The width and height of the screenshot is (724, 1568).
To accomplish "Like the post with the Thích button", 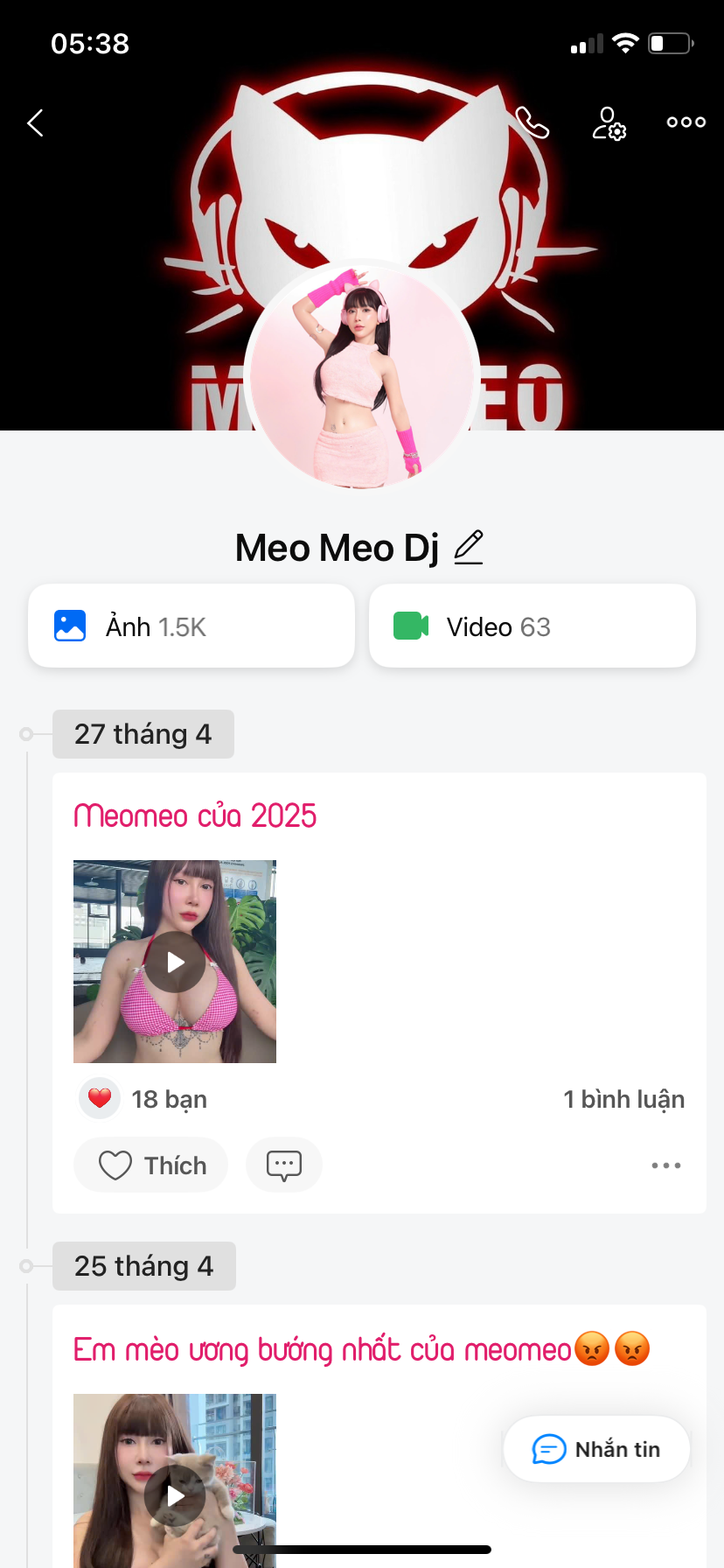I will pyautogui.click(x=151, y=1165).
